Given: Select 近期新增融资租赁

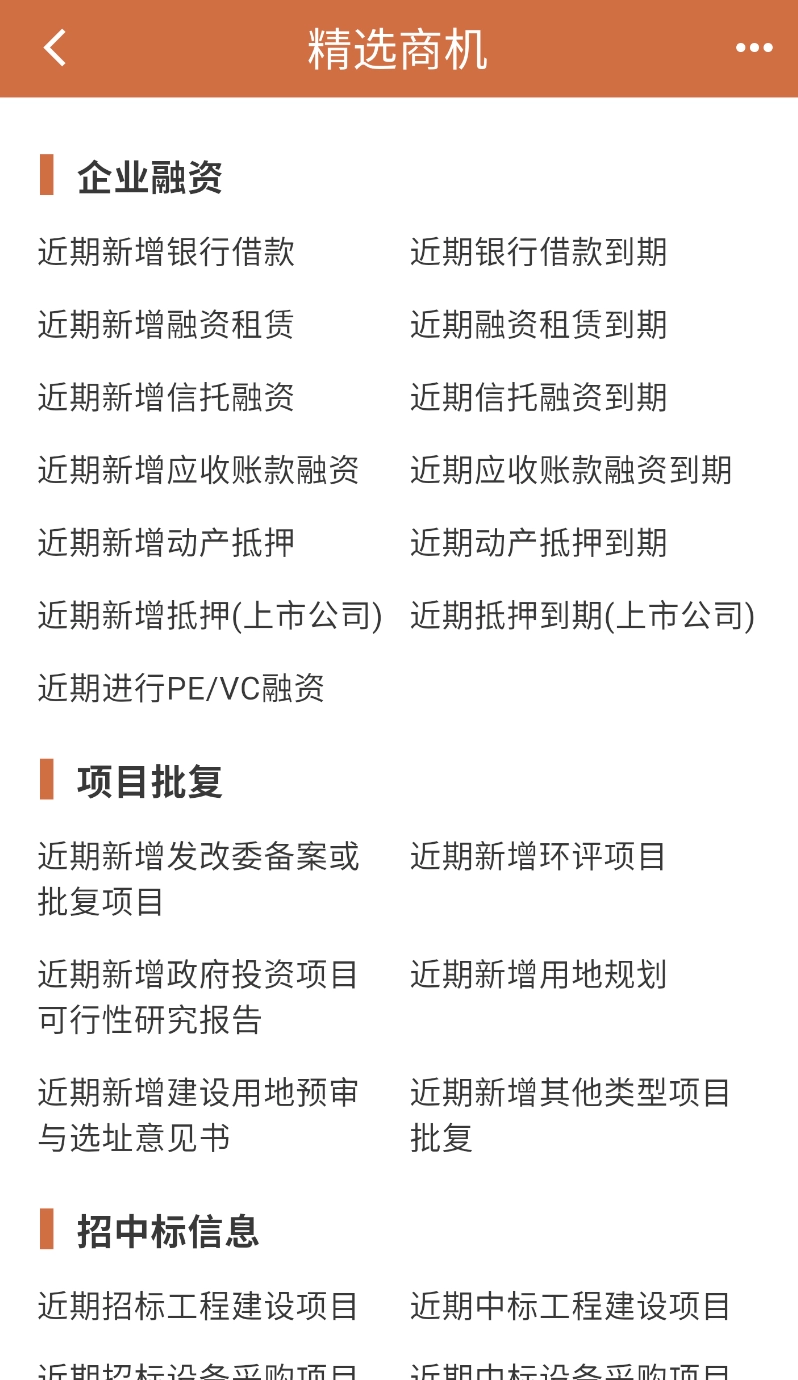Looking at the screenshot, I should pos(165,326).
